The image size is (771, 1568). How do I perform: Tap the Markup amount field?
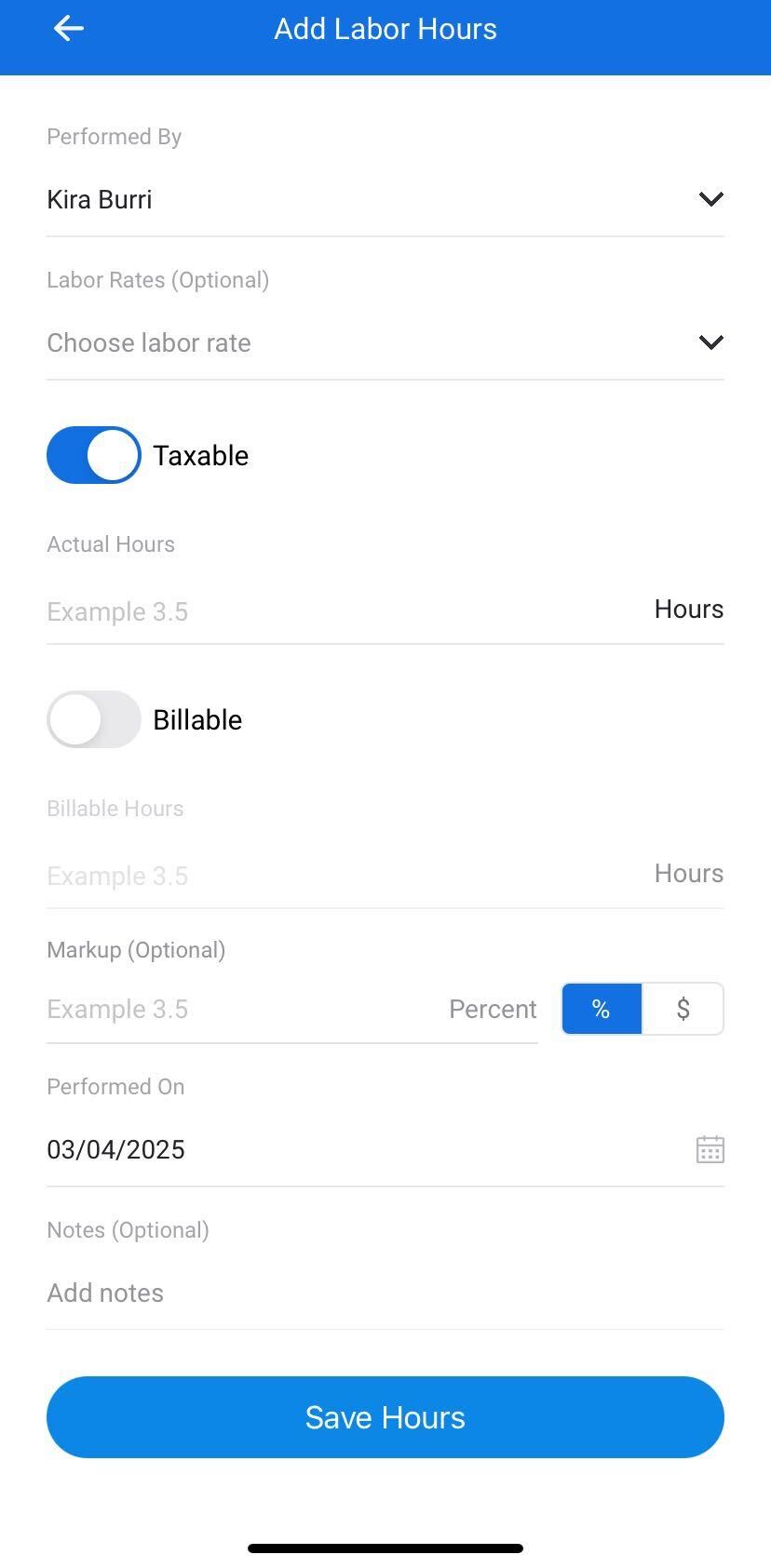242,1009
